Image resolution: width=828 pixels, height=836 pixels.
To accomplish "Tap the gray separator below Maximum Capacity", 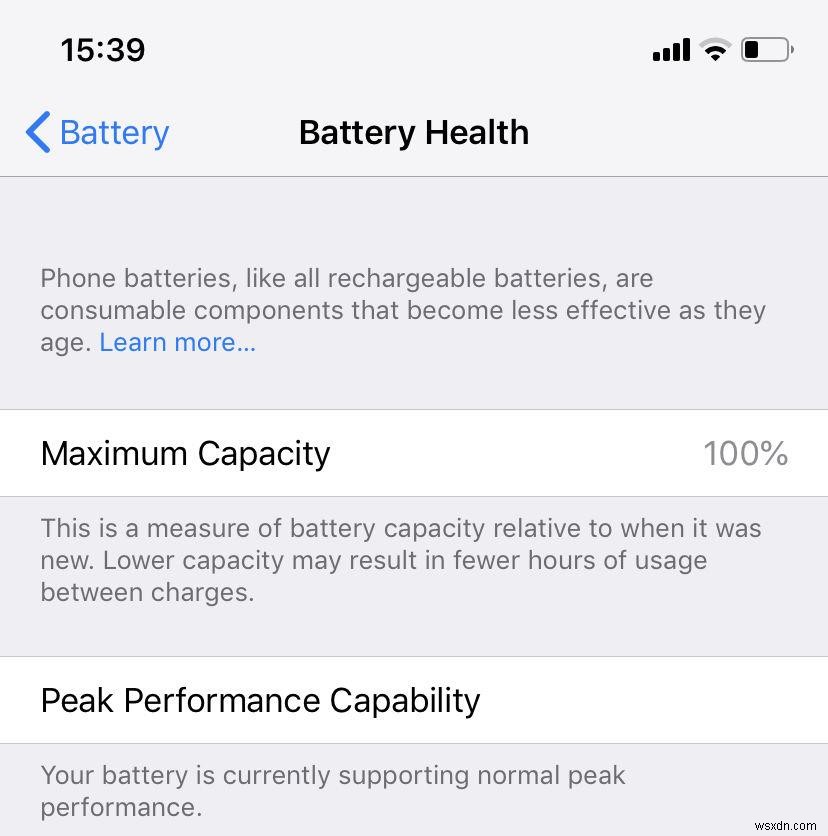I will point(414,492).
